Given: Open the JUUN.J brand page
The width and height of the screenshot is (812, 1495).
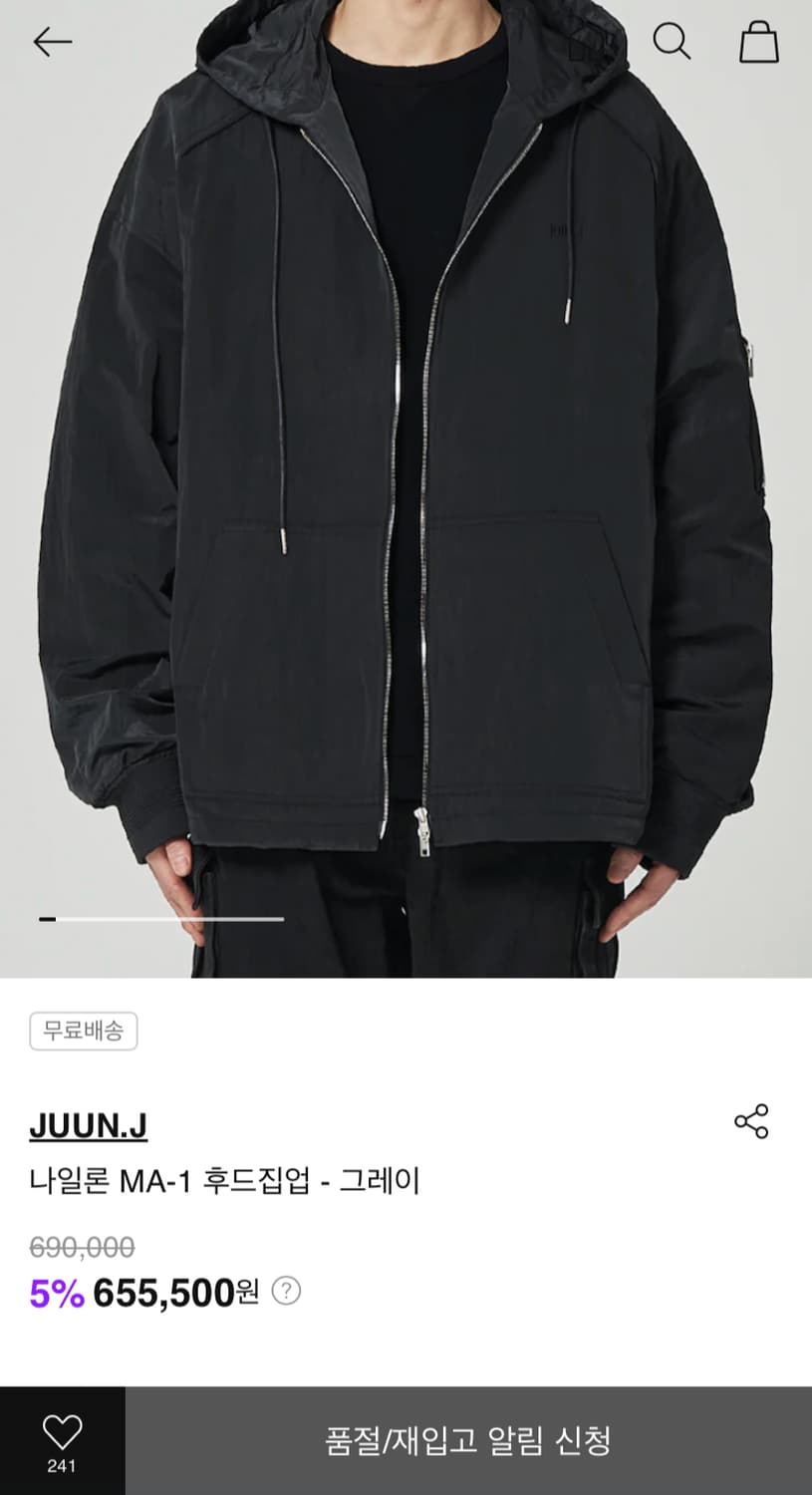Looking at the screenshot, I should pos(87,1124).
